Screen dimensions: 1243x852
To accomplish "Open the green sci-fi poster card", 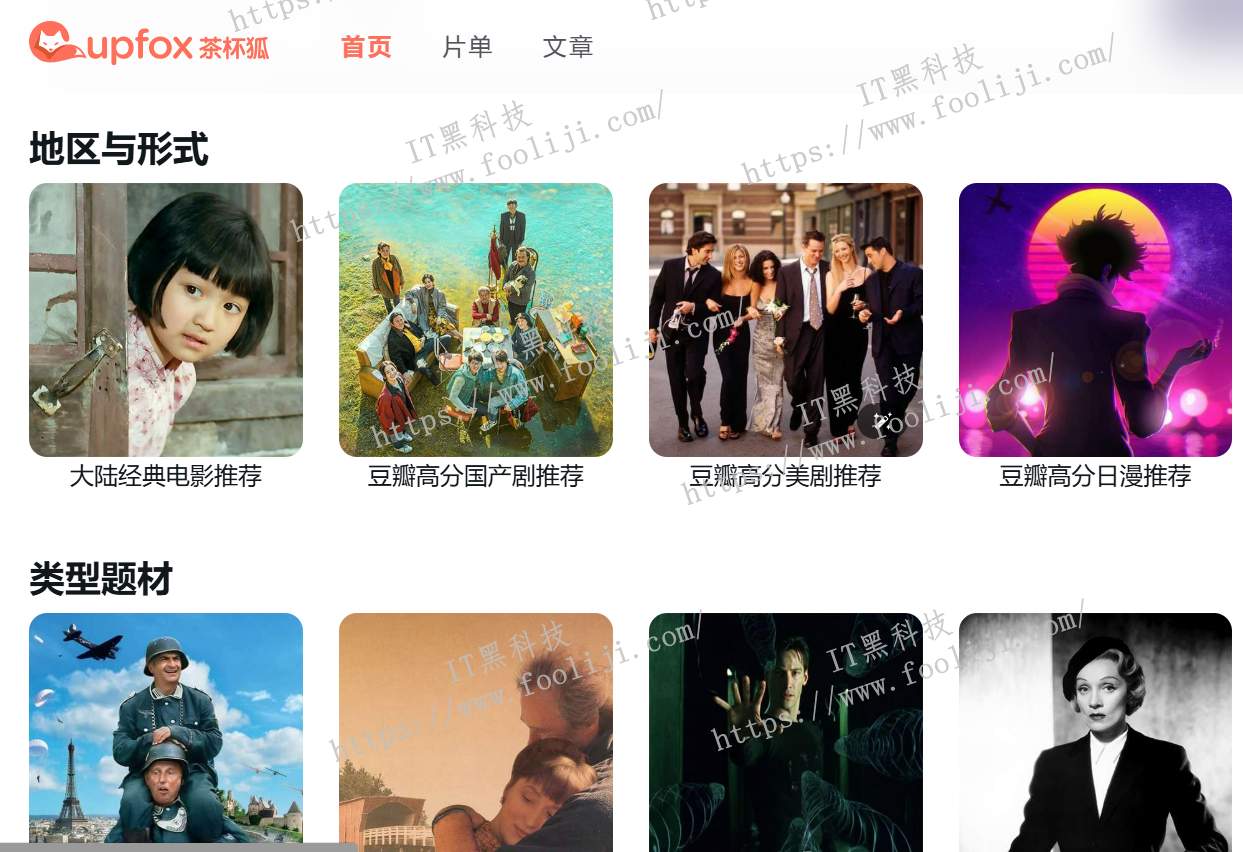I will [786, 730].
